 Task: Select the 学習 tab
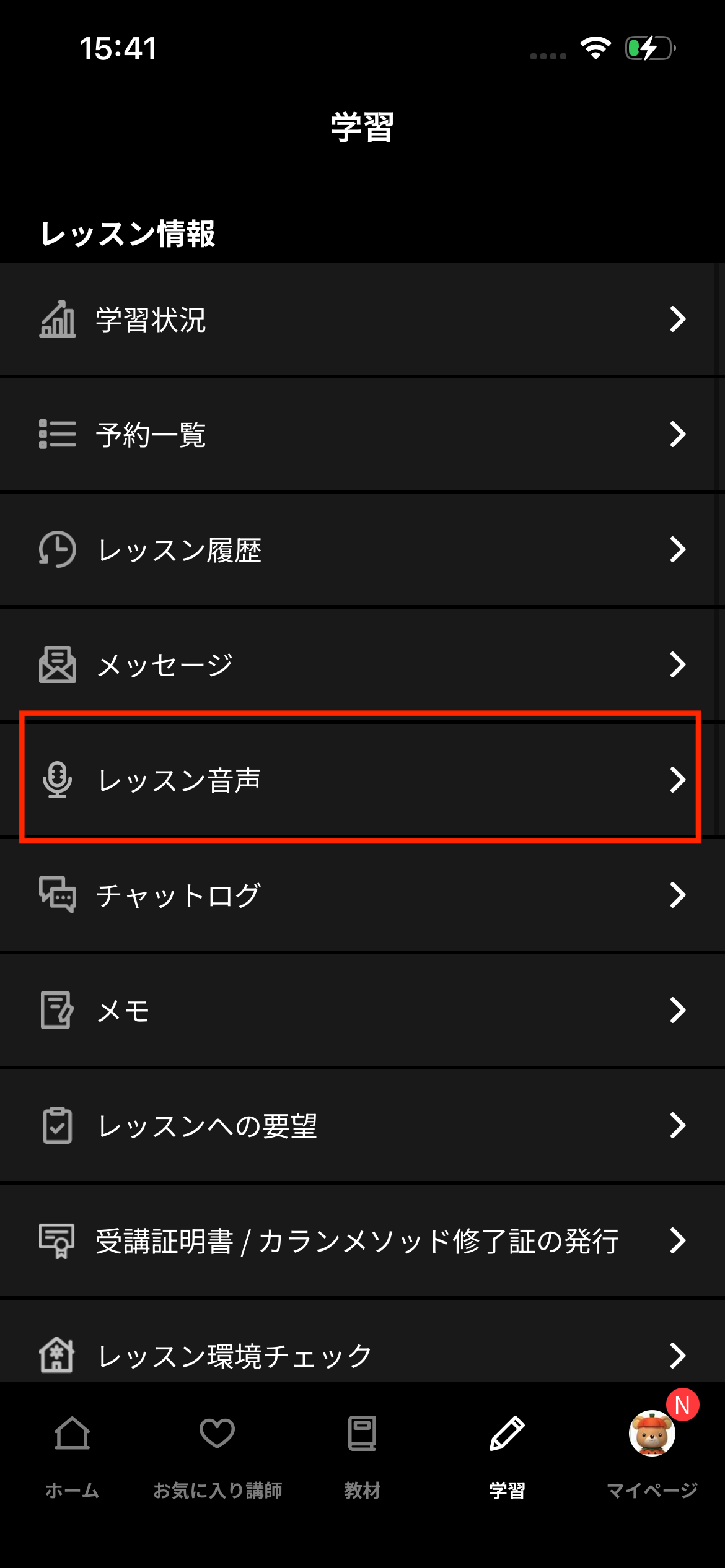point(507,1455)
